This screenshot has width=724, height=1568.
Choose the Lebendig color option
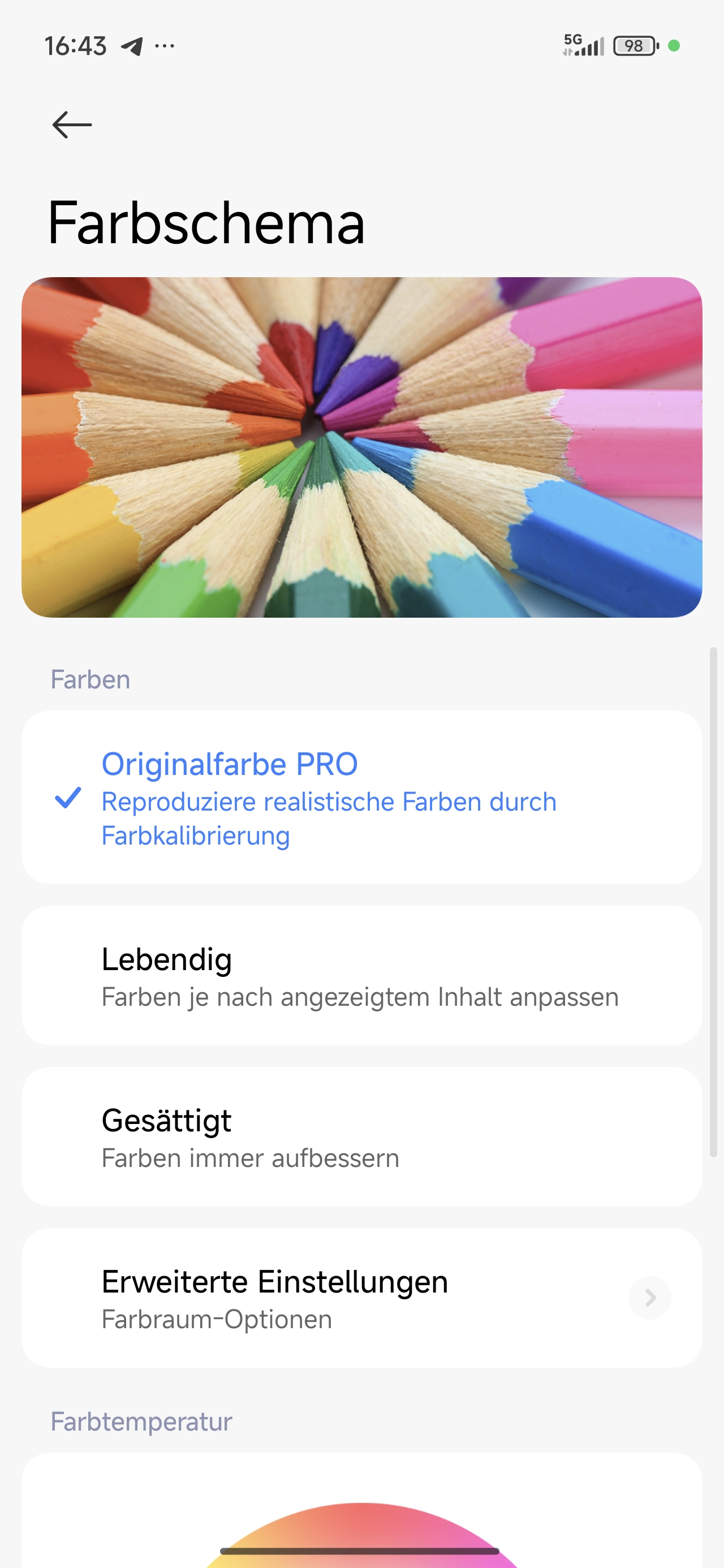pos(361,976)
